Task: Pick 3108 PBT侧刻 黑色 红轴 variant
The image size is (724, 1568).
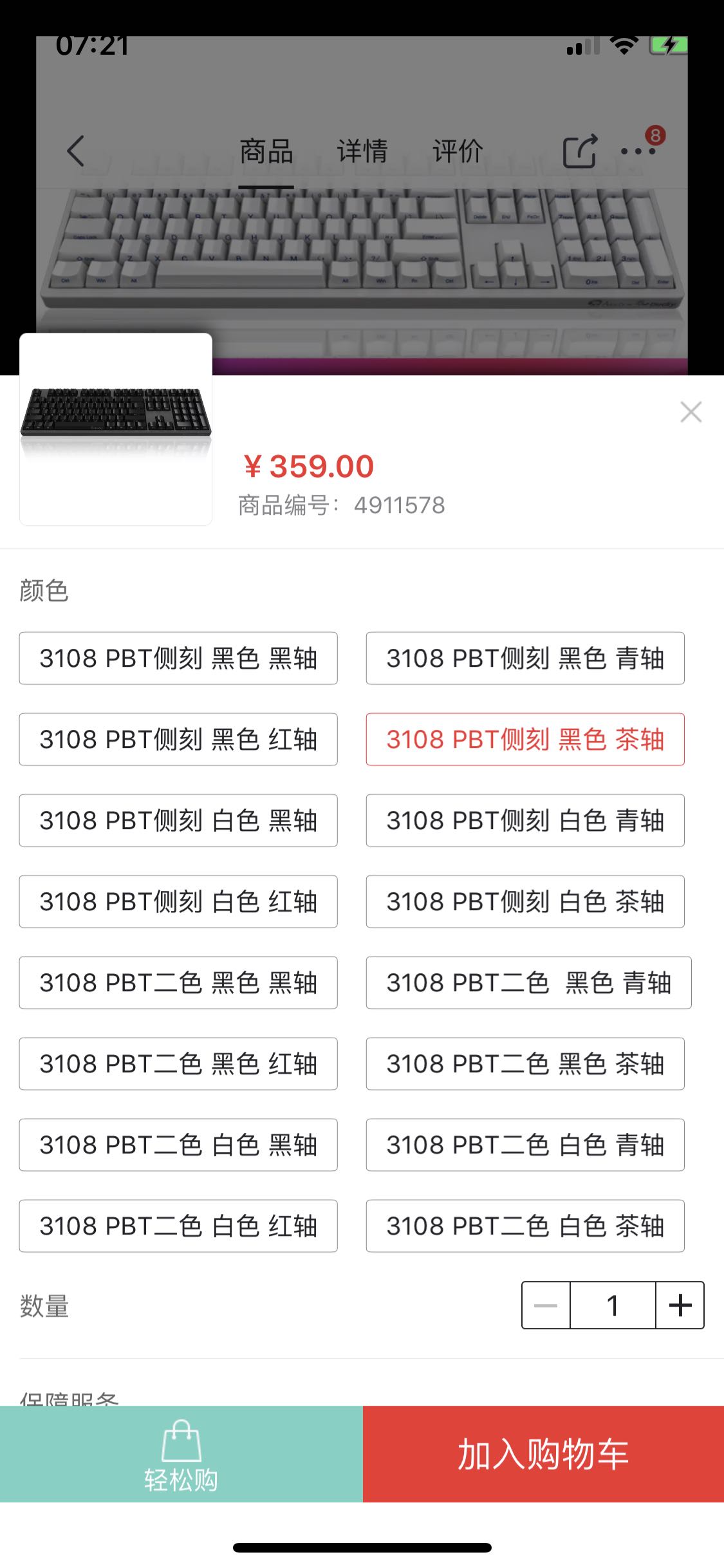Action: tap(178, 740)
